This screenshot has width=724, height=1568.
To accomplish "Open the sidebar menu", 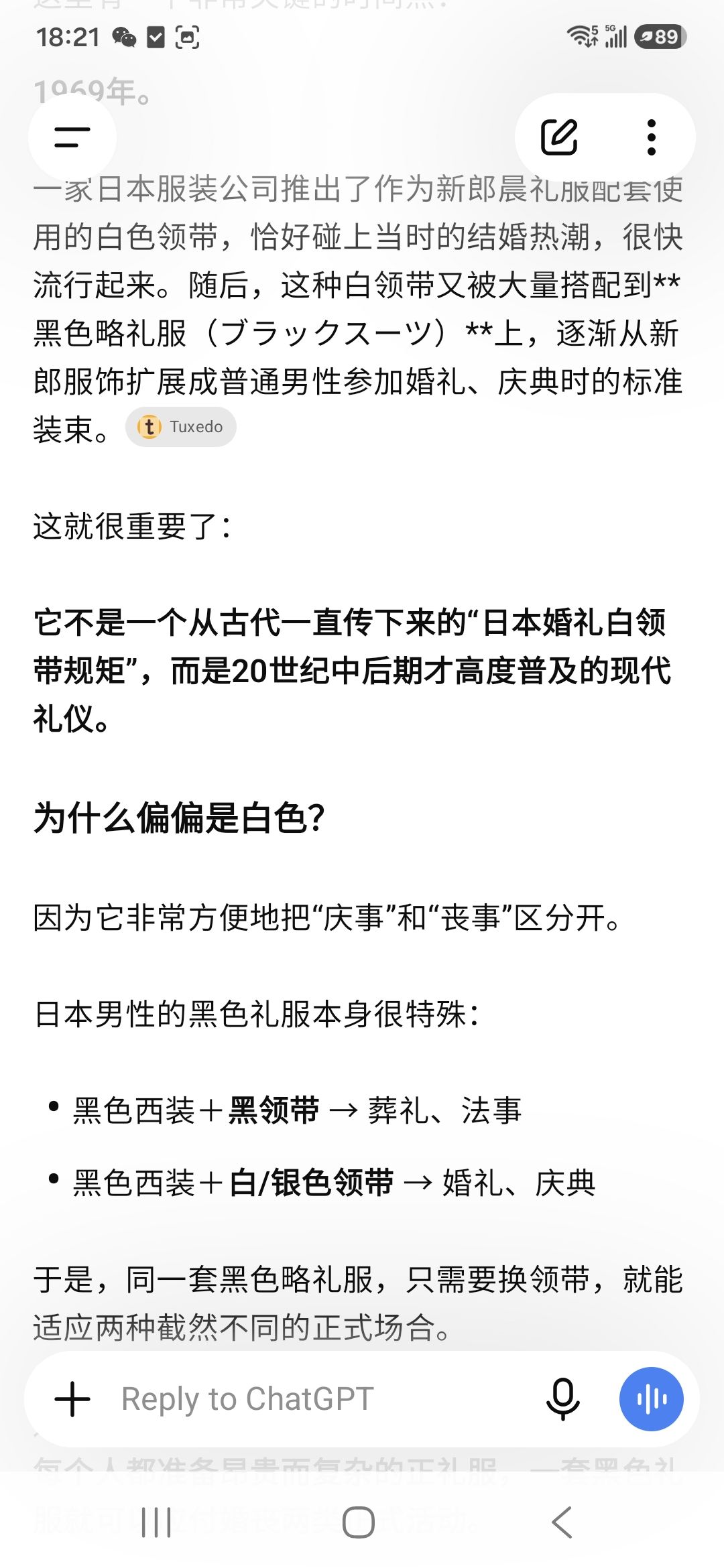I will (72, 137).
